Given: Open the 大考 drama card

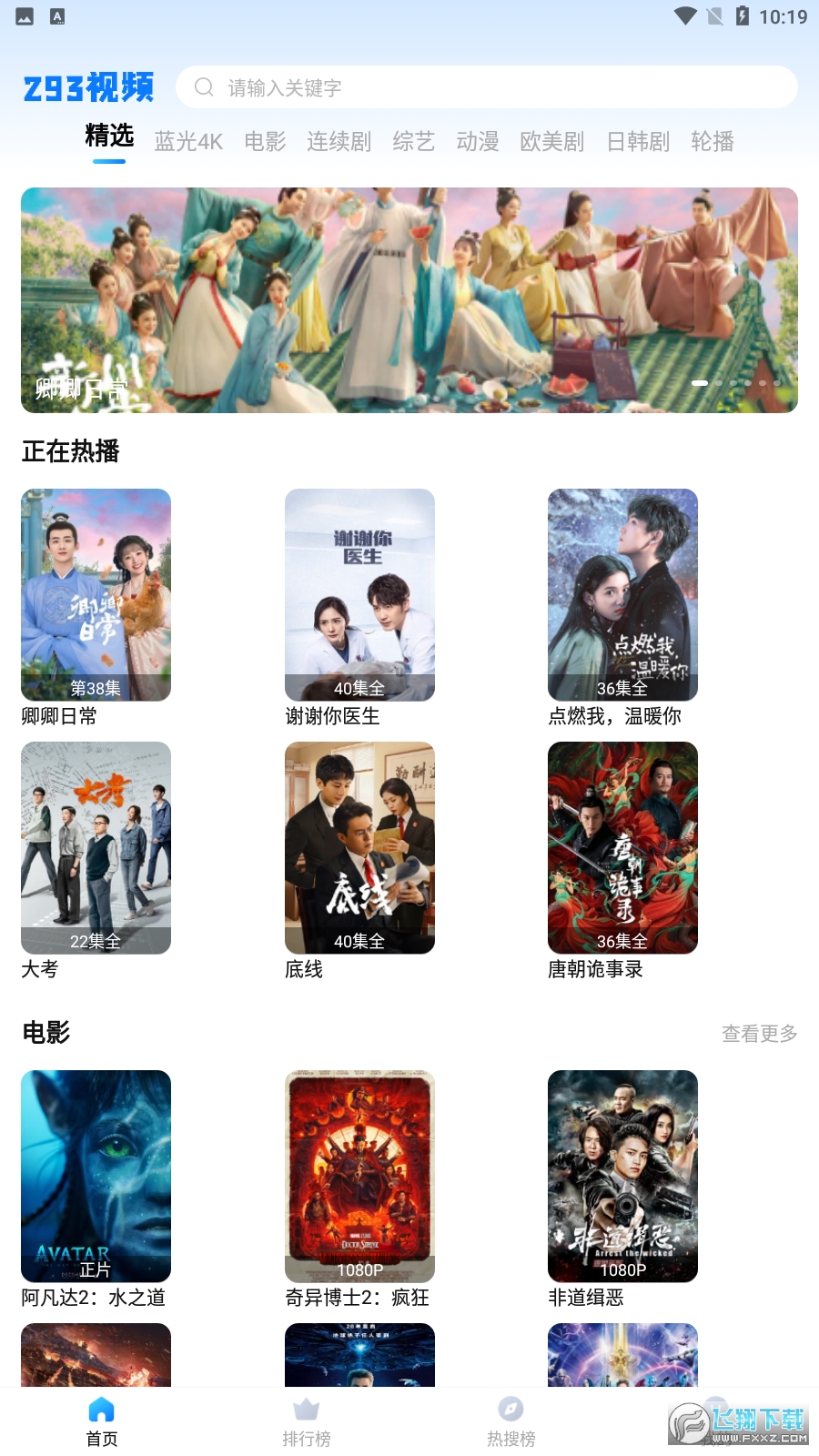Looking at the screenshot, I should (96, 848).
